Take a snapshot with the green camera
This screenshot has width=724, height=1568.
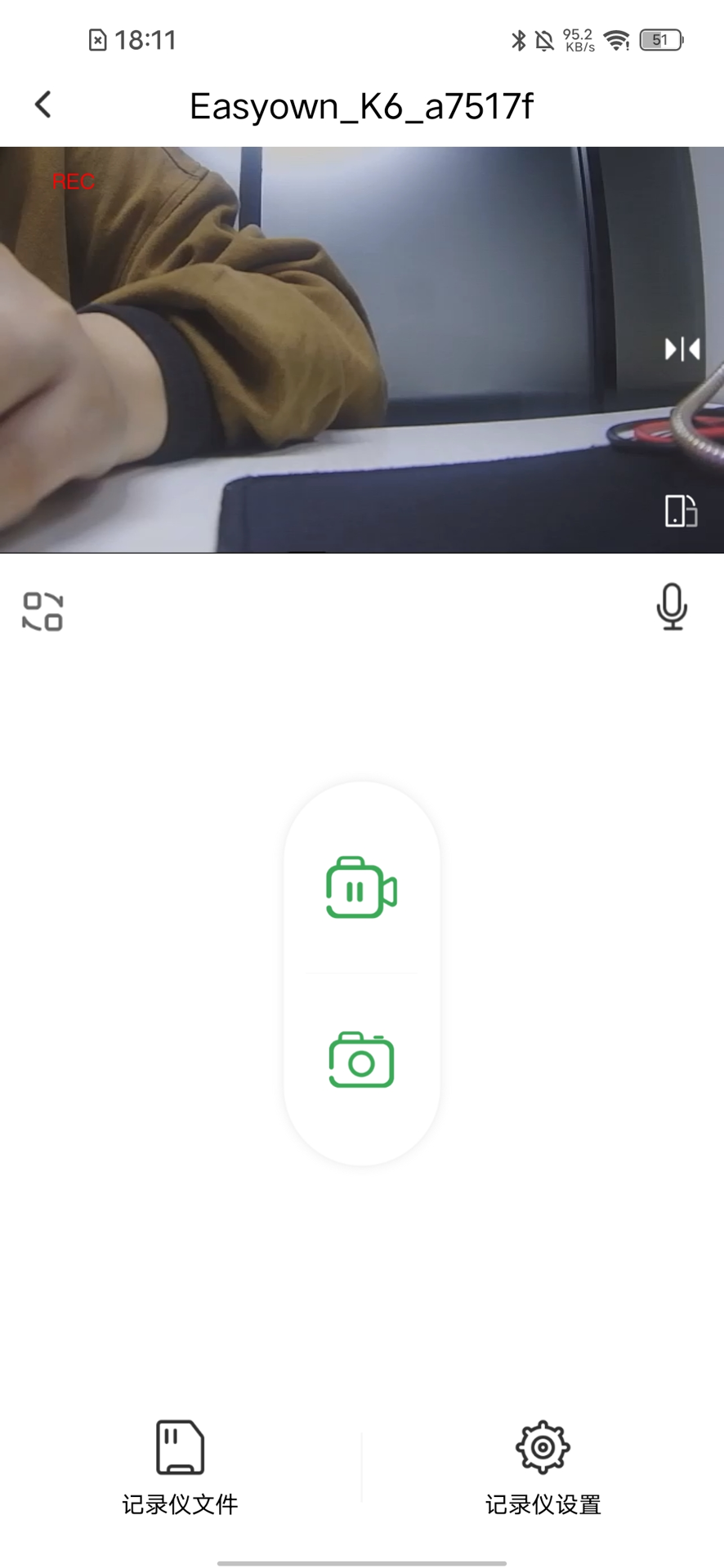point(361,1060)
